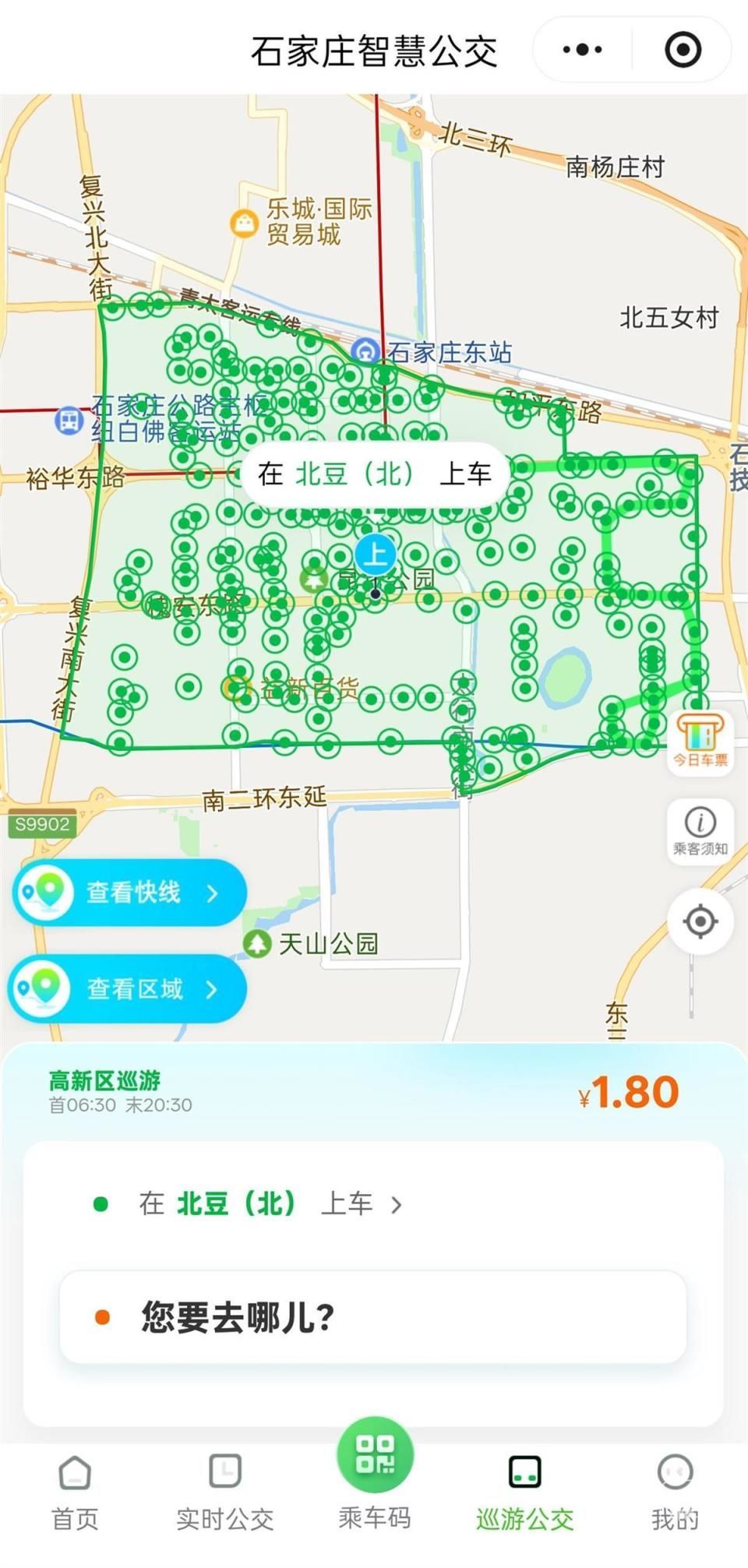
Task: View the 乘客须知 passenger notice icon
Action: (x=699, y=830)
